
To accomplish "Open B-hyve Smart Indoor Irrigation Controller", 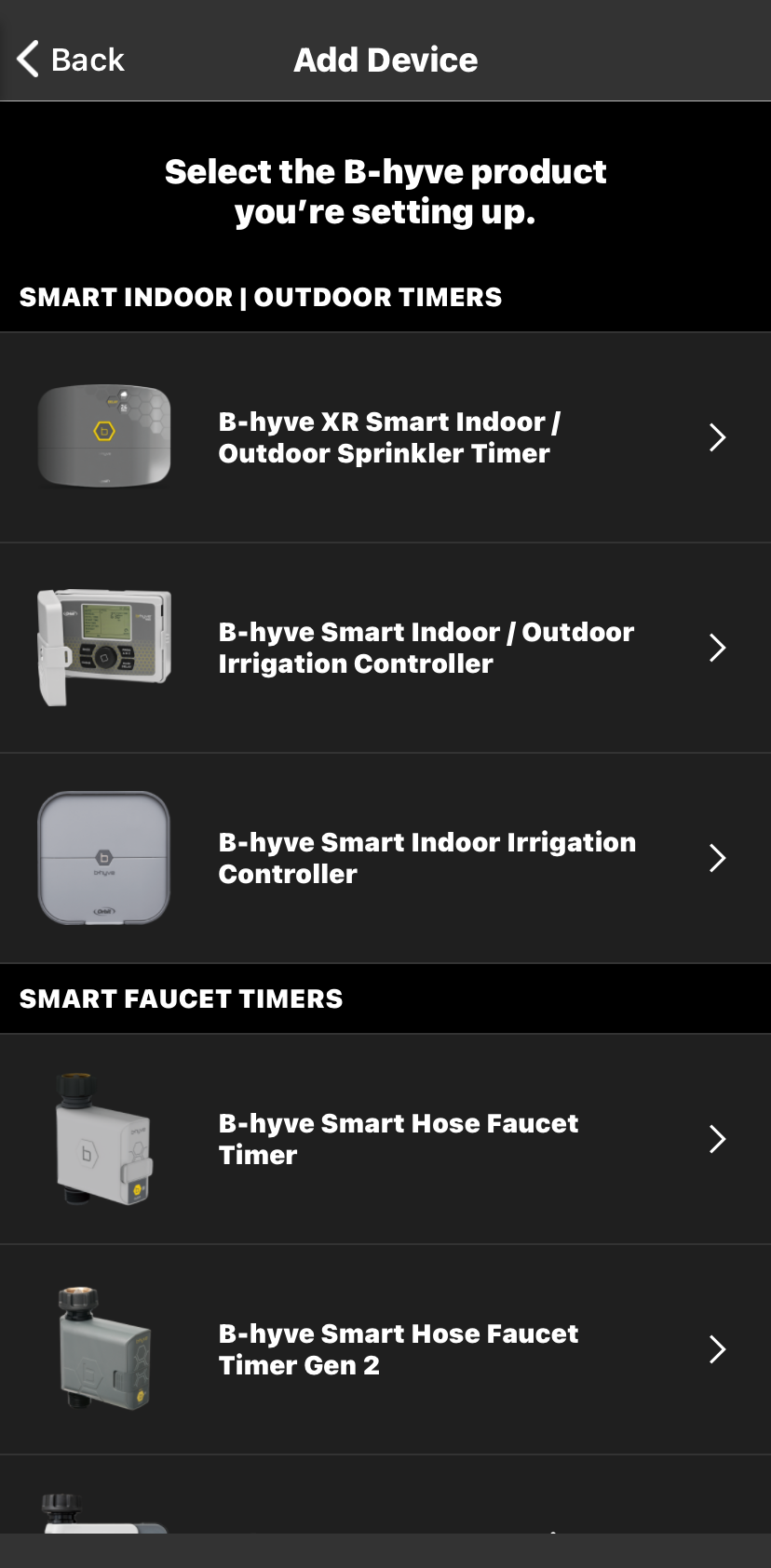I will (385, 858).
